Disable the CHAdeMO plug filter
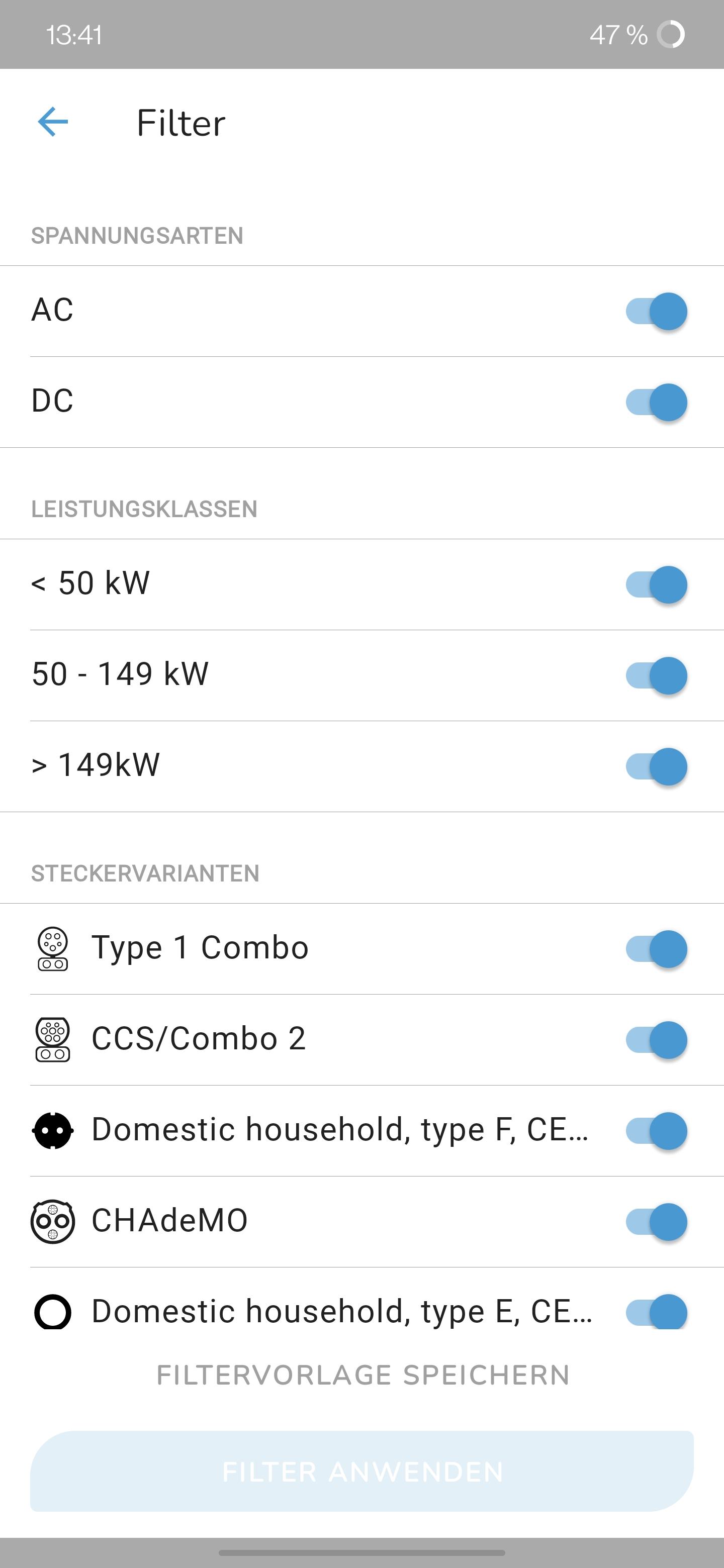This screenshot has height=1568, width=724. click(x=657, y=1222)
